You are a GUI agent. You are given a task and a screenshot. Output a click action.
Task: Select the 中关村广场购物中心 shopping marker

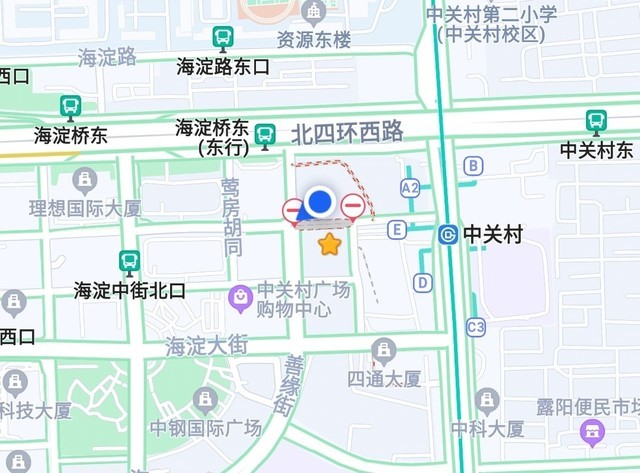240,297
